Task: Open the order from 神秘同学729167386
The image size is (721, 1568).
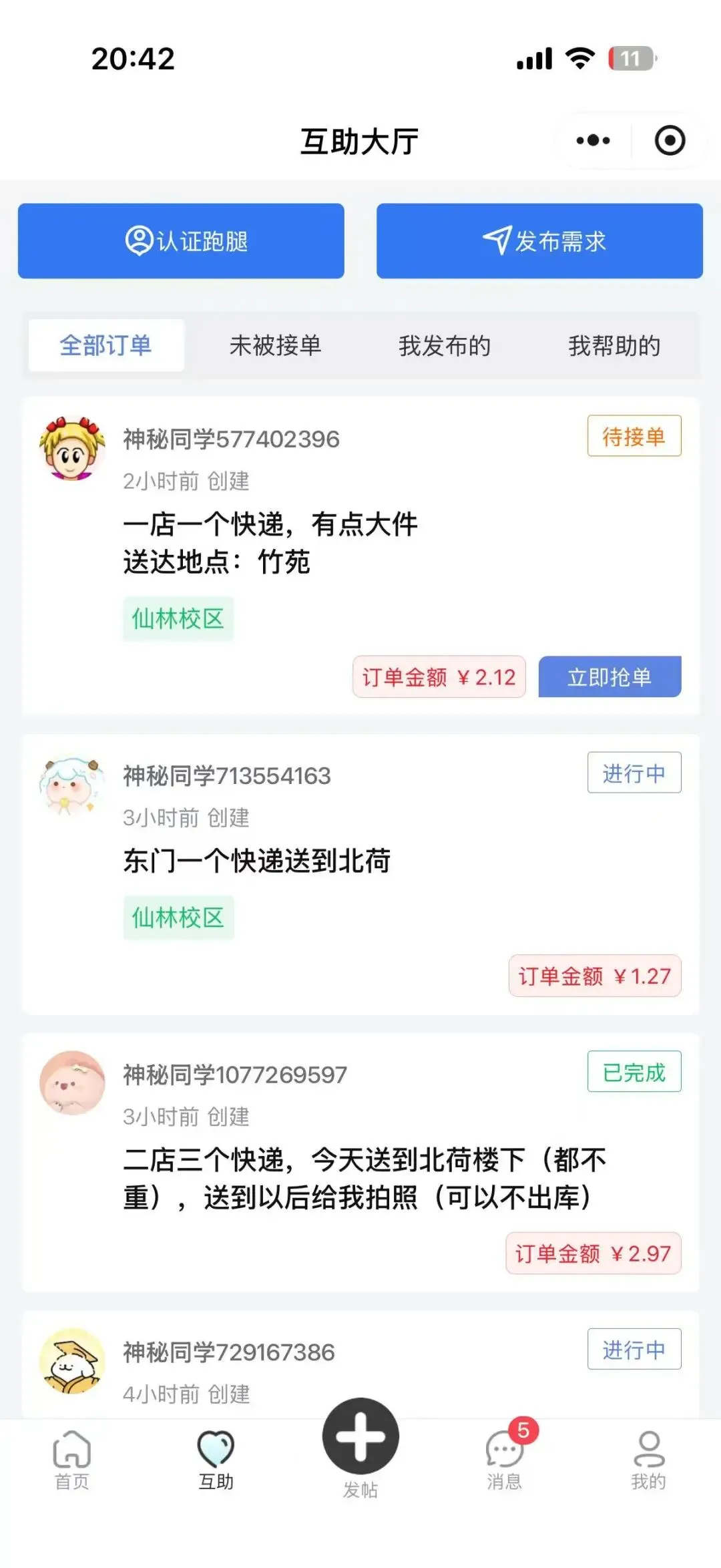Action: tap(360, 1365)
